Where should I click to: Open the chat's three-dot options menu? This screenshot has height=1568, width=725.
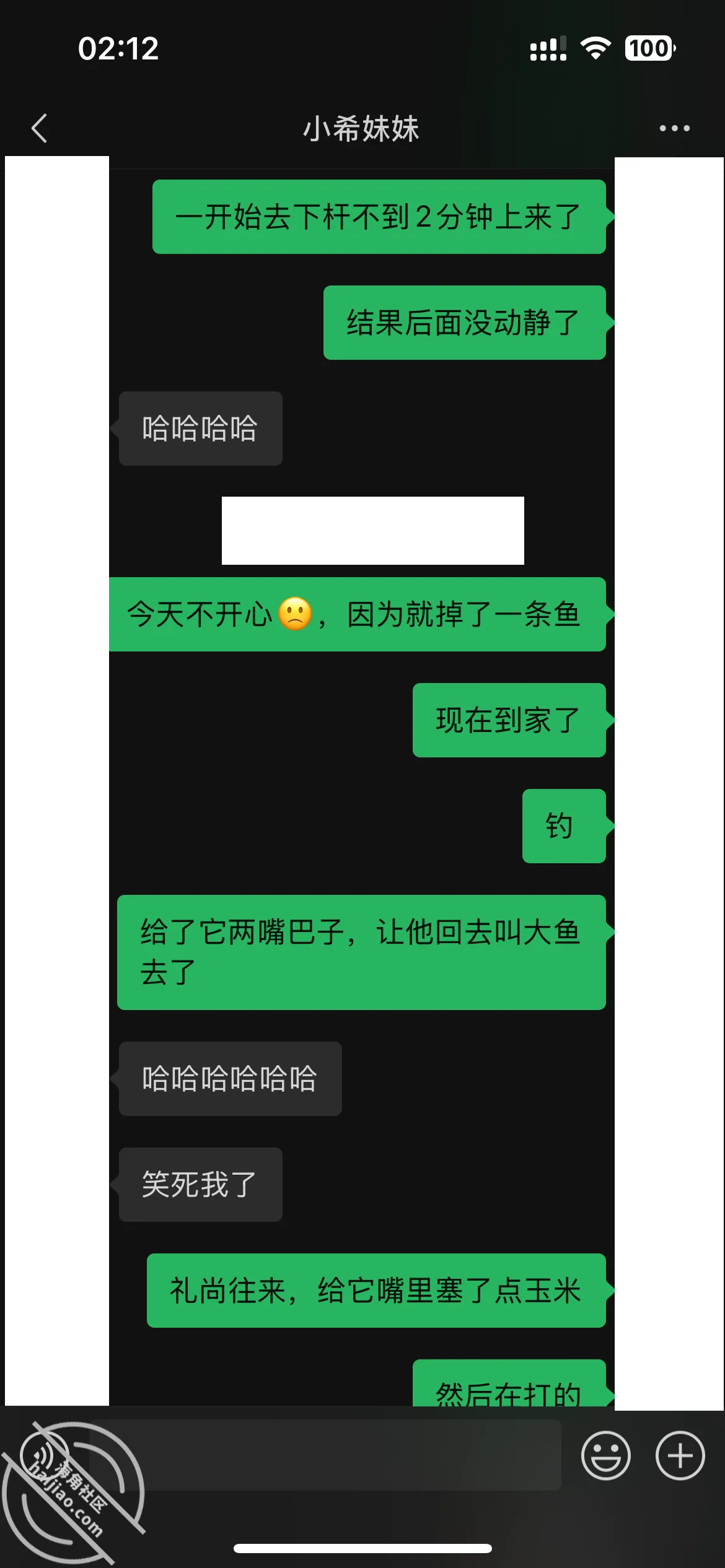[674, 128]
